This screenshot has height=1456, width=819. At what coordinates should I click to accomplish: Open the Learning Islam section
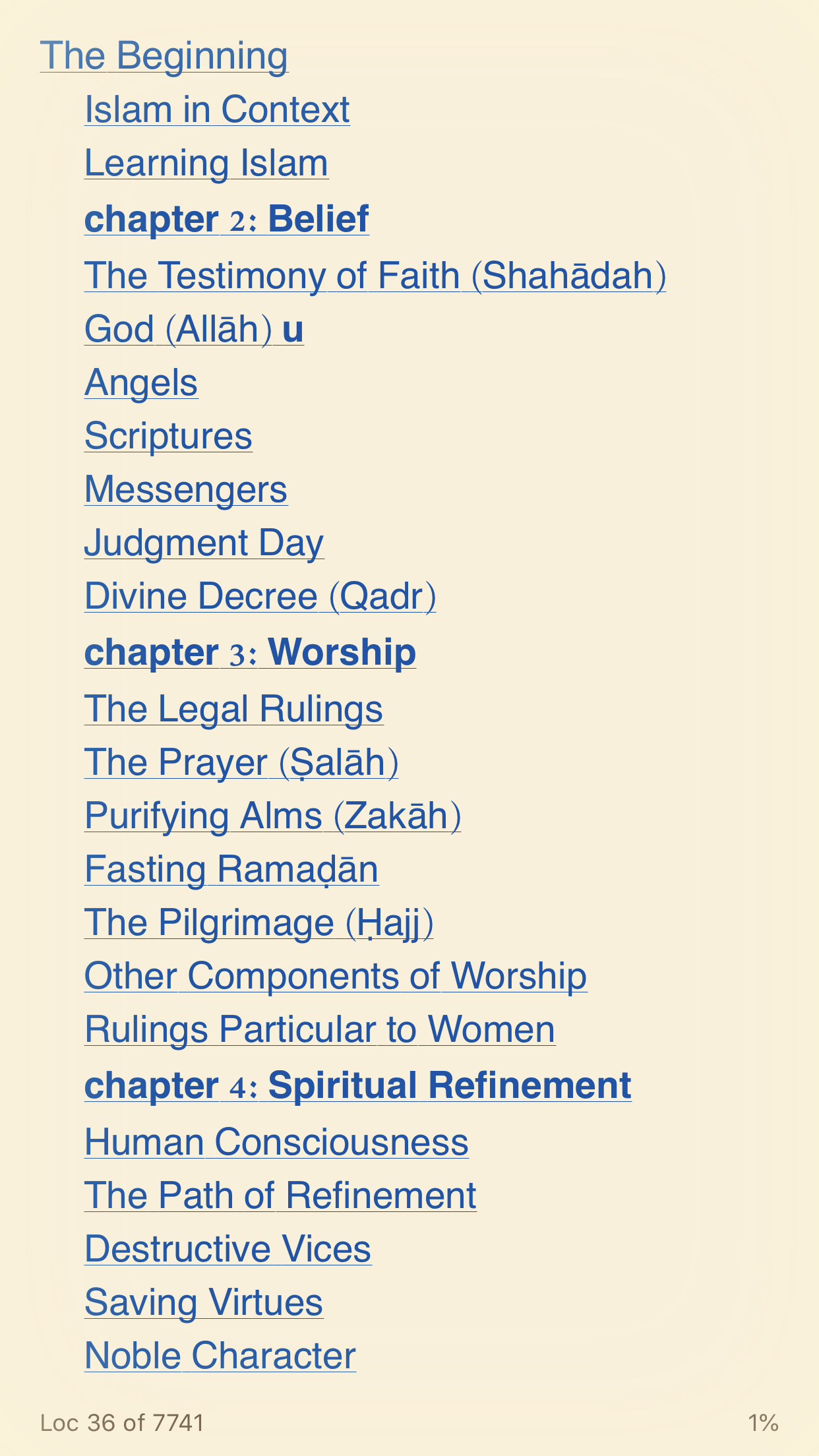tap(206, 164)
